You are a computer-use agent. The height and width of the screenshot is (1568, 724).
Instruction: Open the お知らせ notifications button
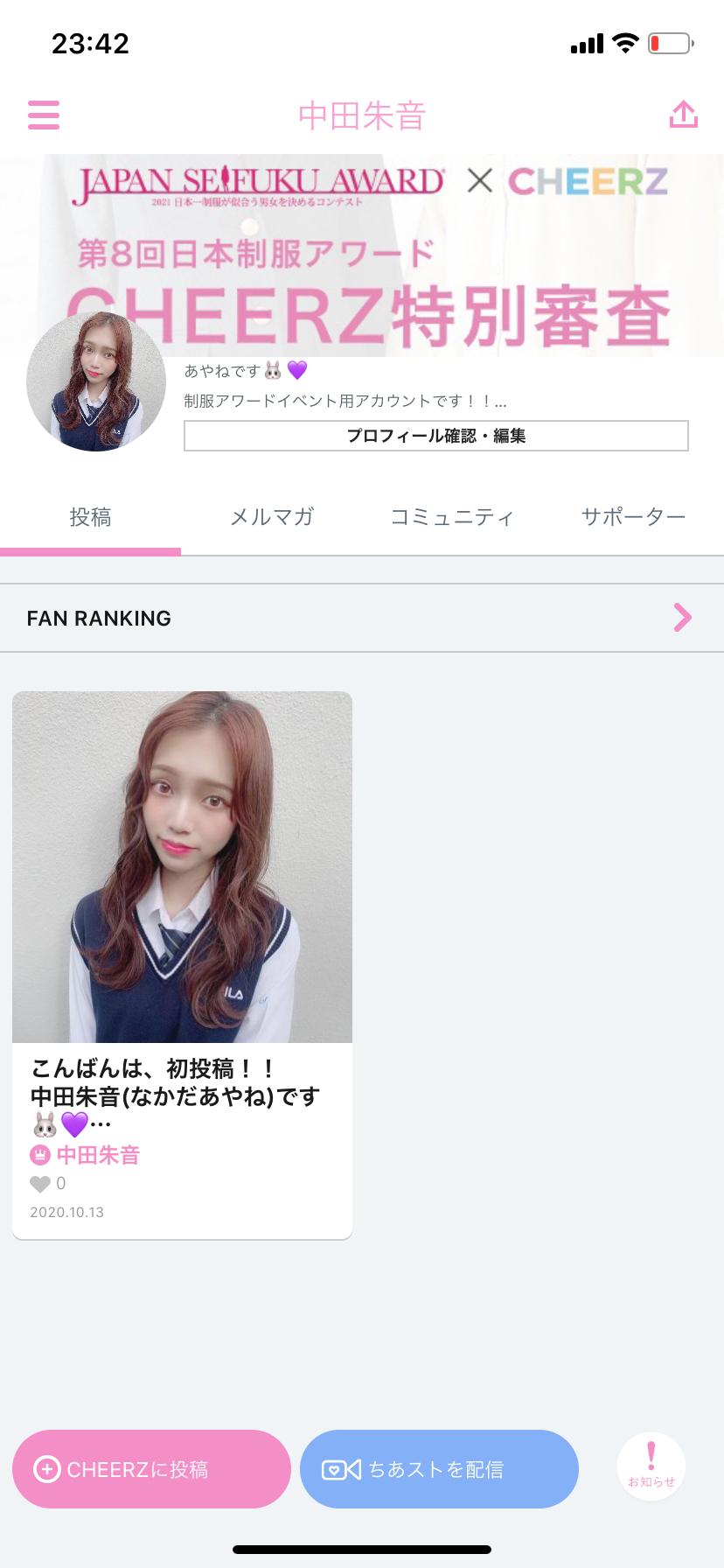(x=651, y=1466)
